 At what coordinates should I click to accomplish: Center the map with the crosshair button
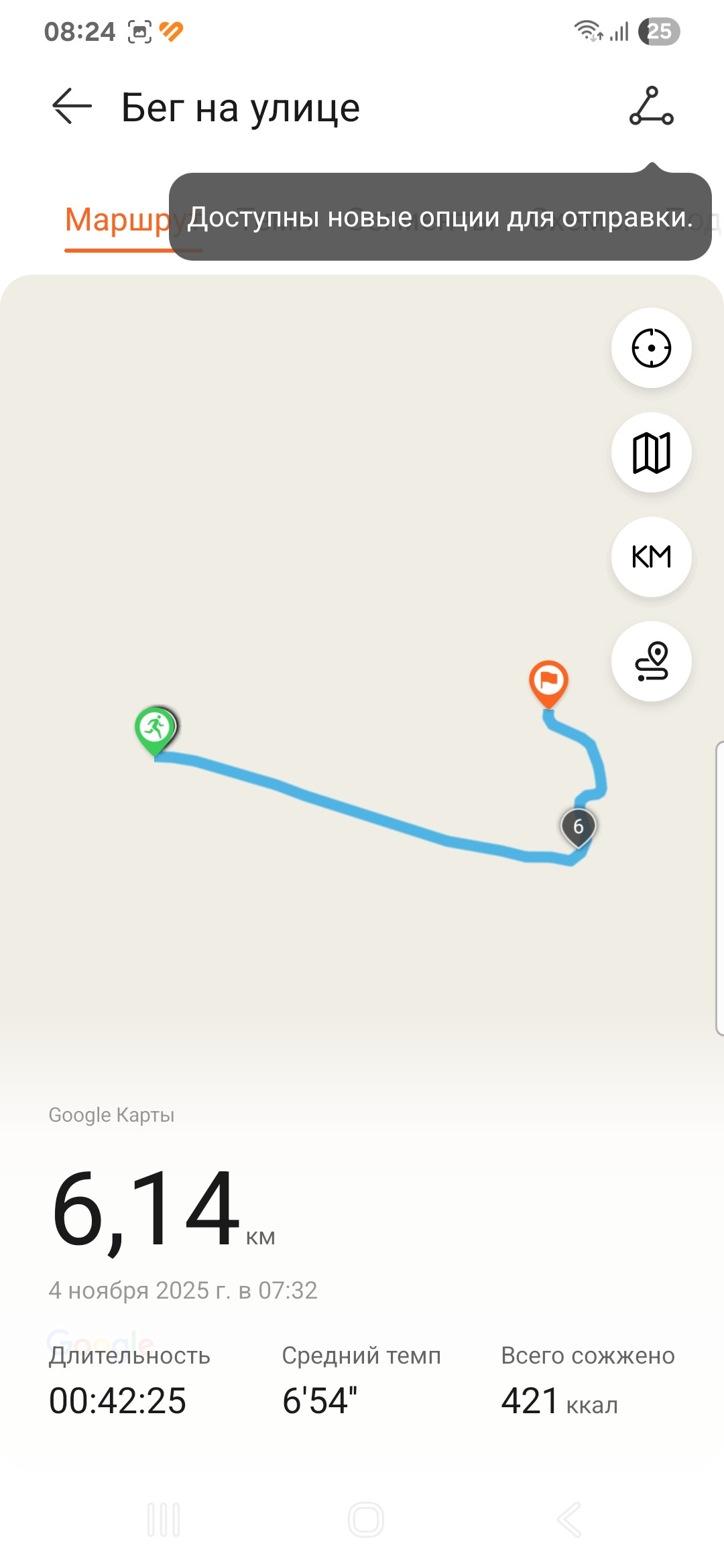coord(652,348)
